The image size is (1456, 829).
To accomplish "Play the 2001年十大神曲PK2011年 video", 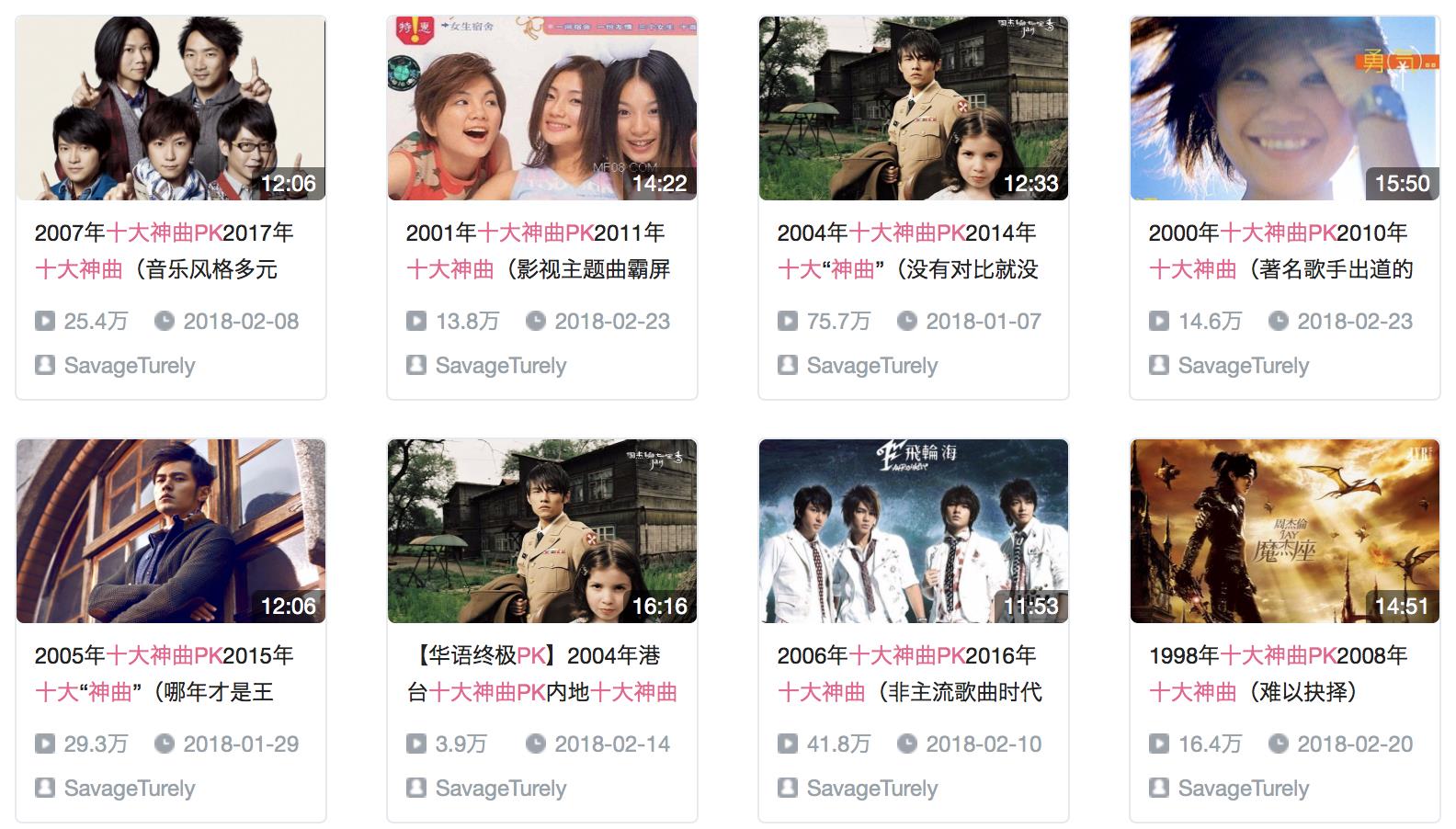I will click(542, 108).
